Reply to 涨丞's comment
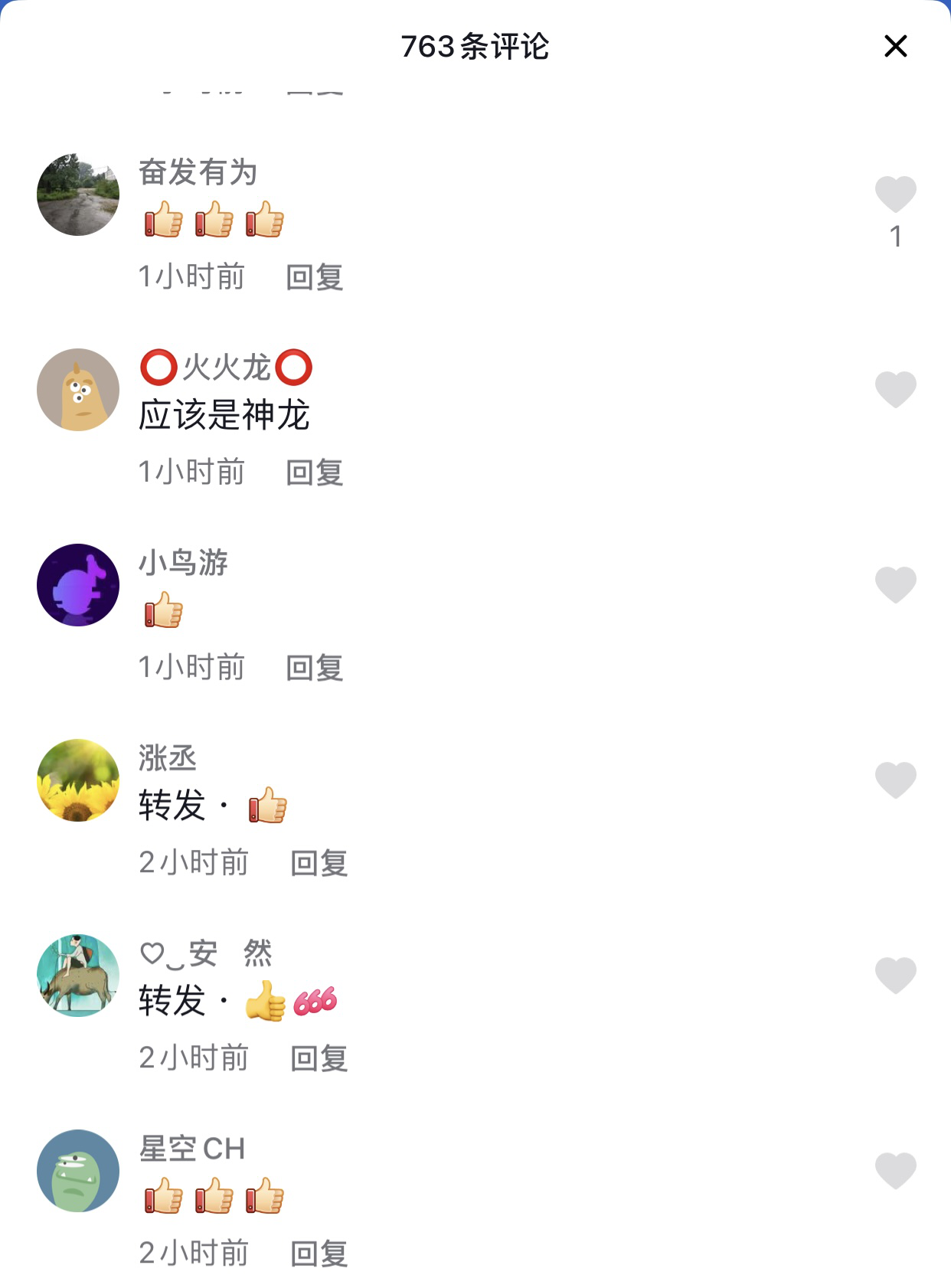951x1288 pixels. 319,862
